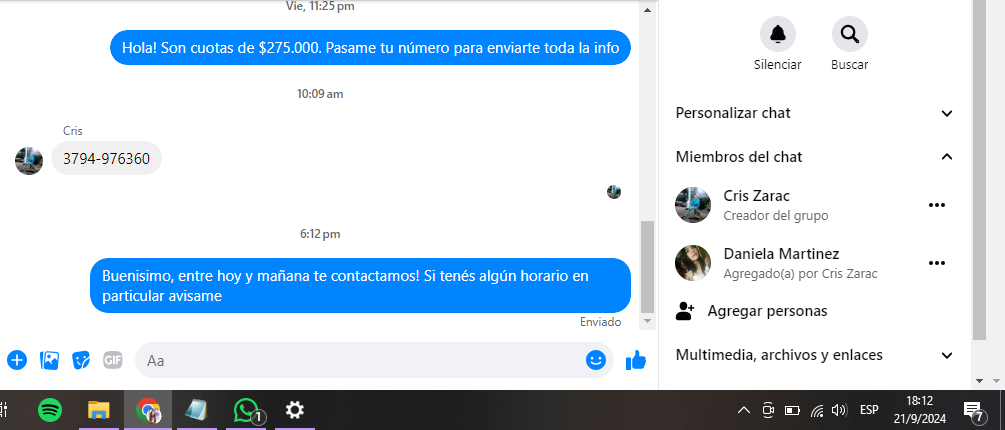Attach a photo or file
The height and width of the screenshot is (430, 1005).
(x=49, y=360)
